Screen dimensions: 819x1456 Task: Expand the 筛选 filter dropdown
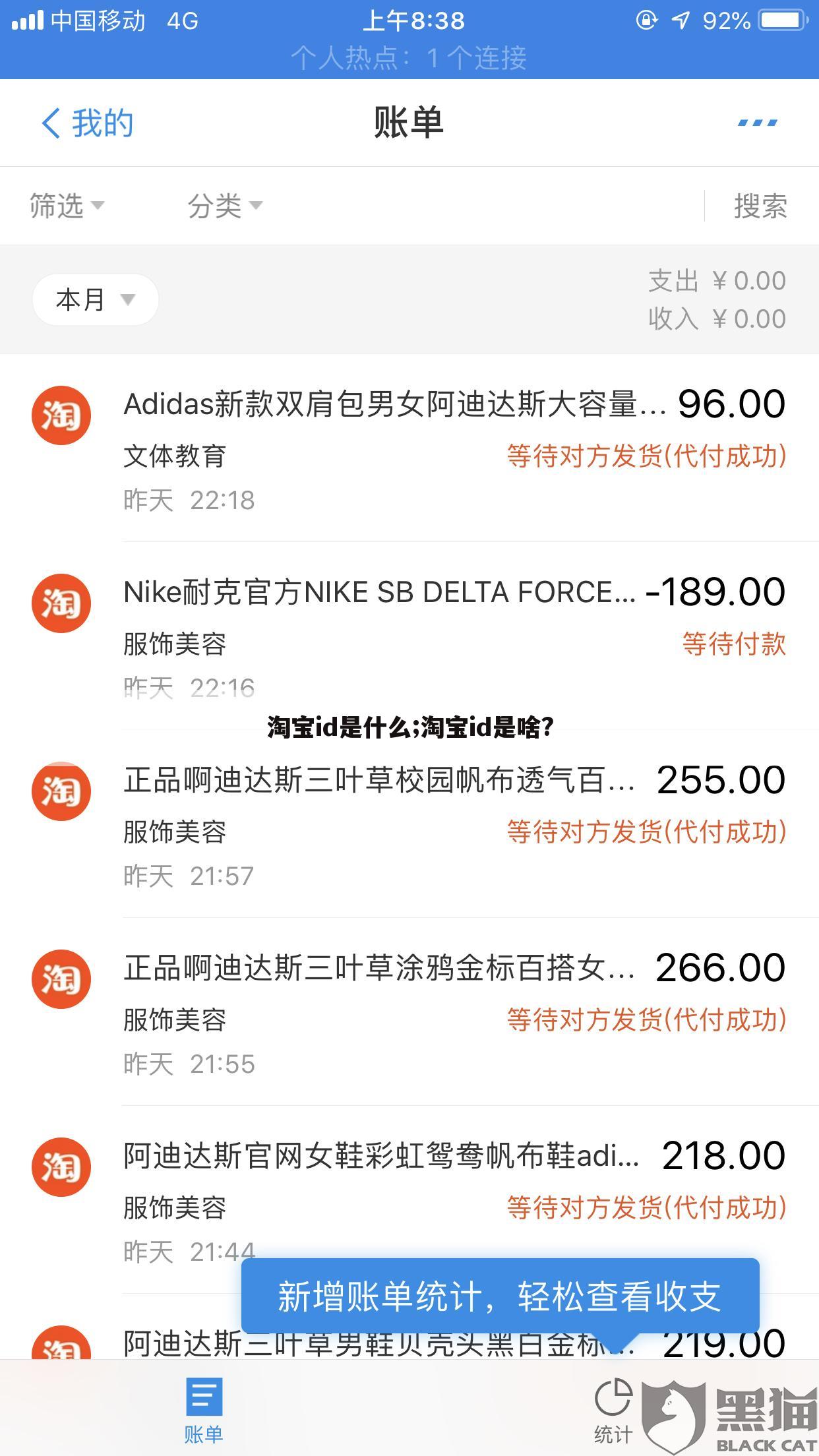[67, 206]
